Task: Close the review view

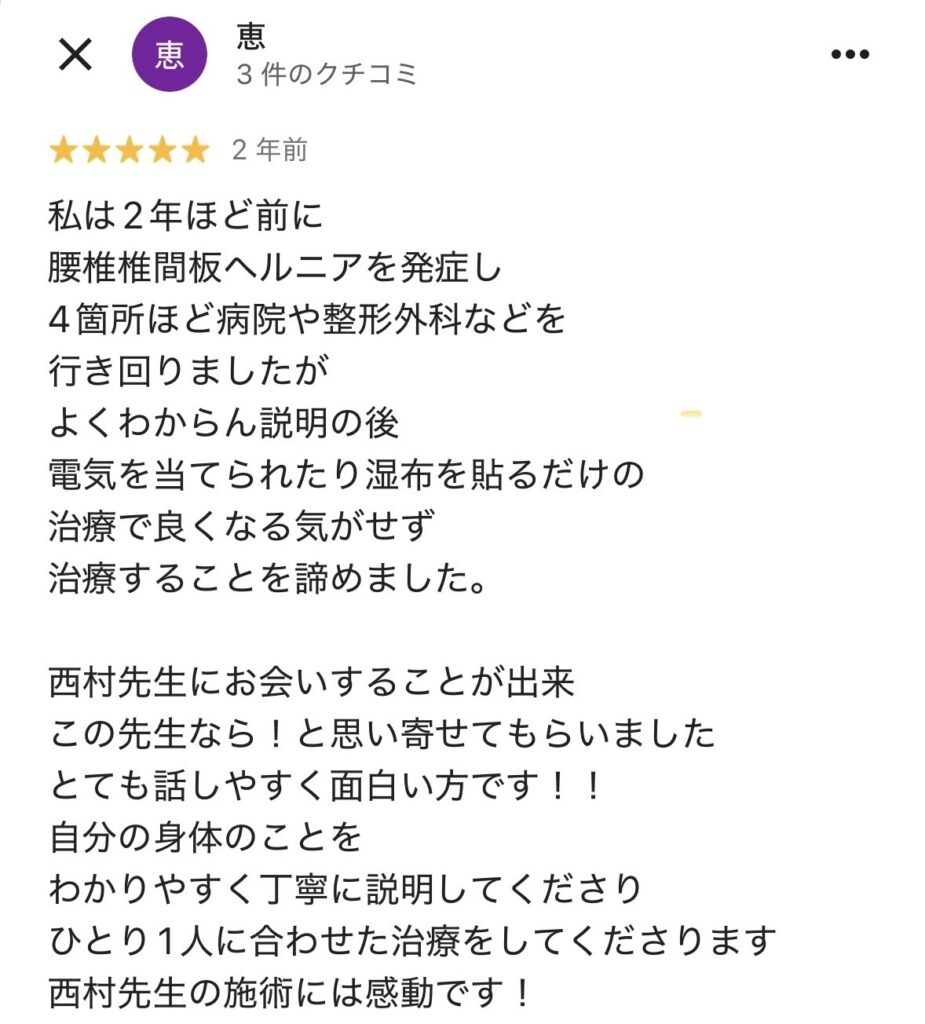Action: pos(75,55)
